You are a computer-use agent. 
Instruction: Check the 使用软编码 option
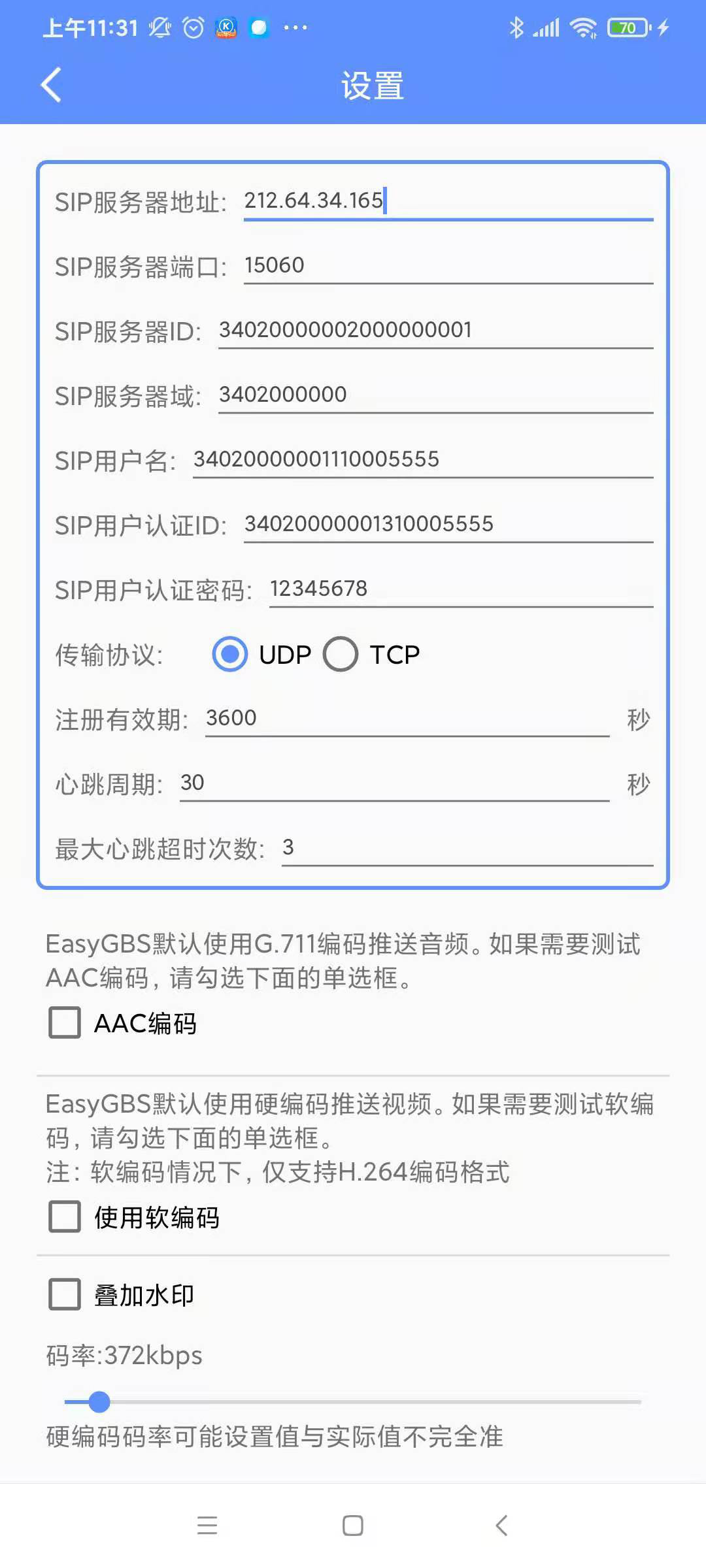tap(65, 1217)
